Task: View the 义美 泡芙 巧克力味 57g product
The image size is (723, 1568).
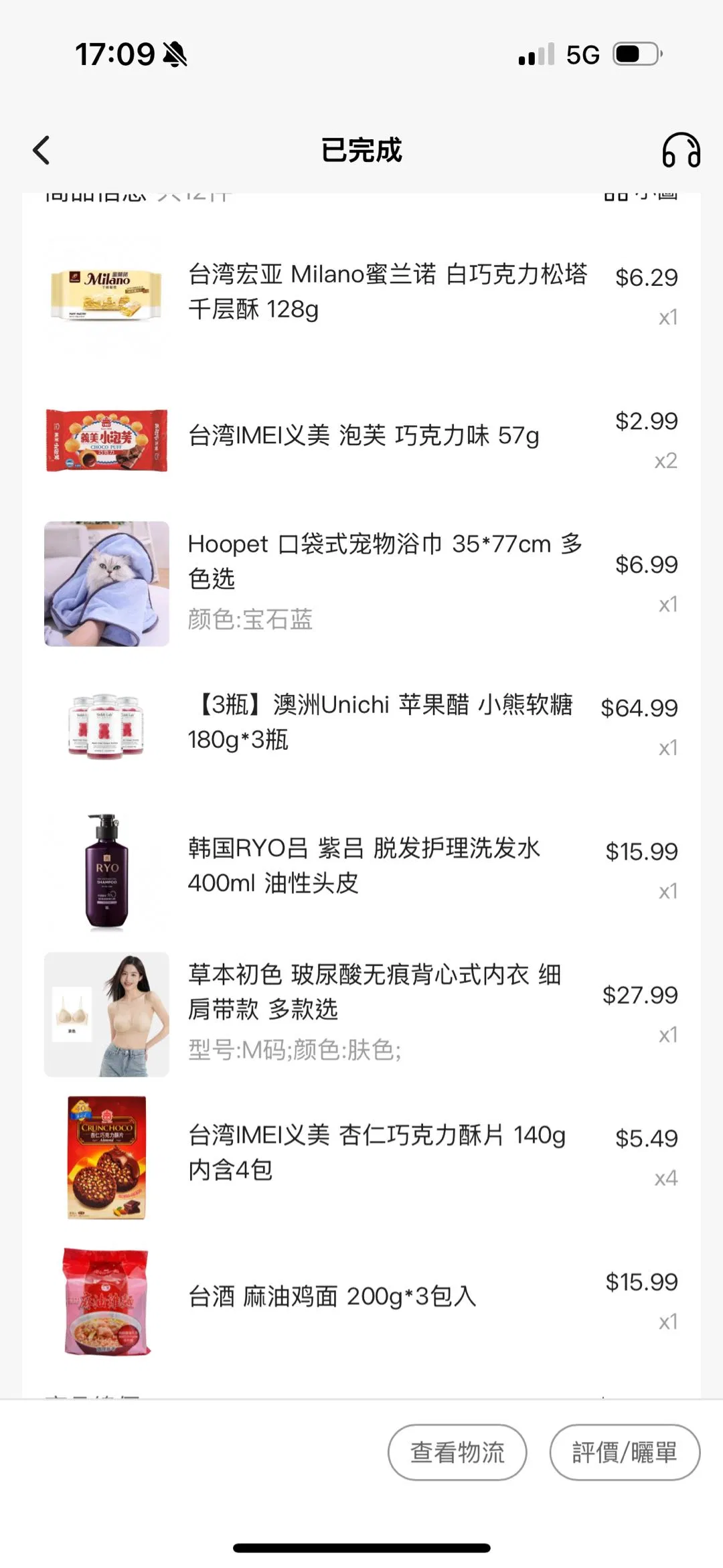Action: (364, 436)
